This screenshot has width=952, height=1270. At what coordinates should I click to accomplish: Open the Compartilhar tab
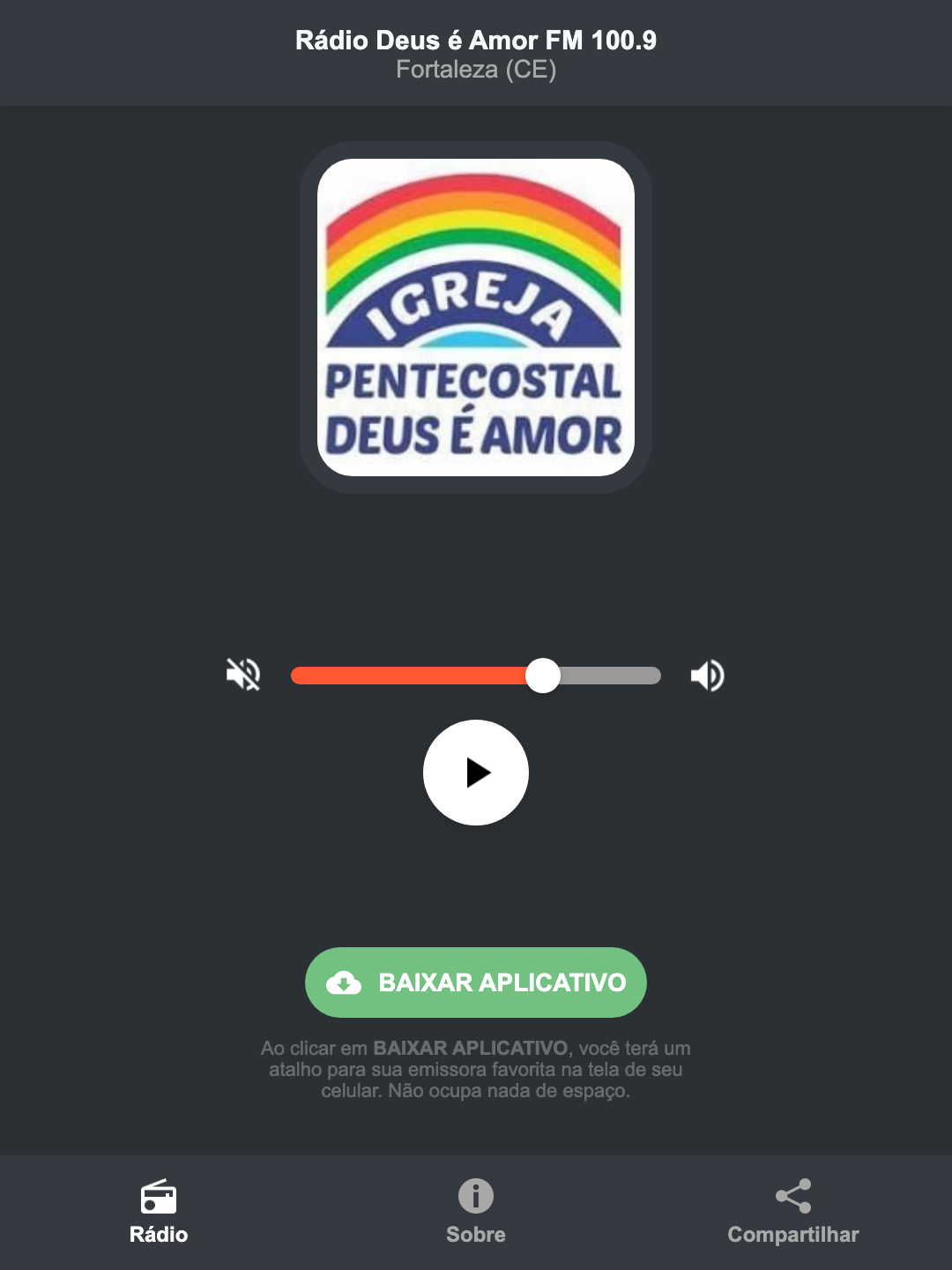coord(792,1235)
